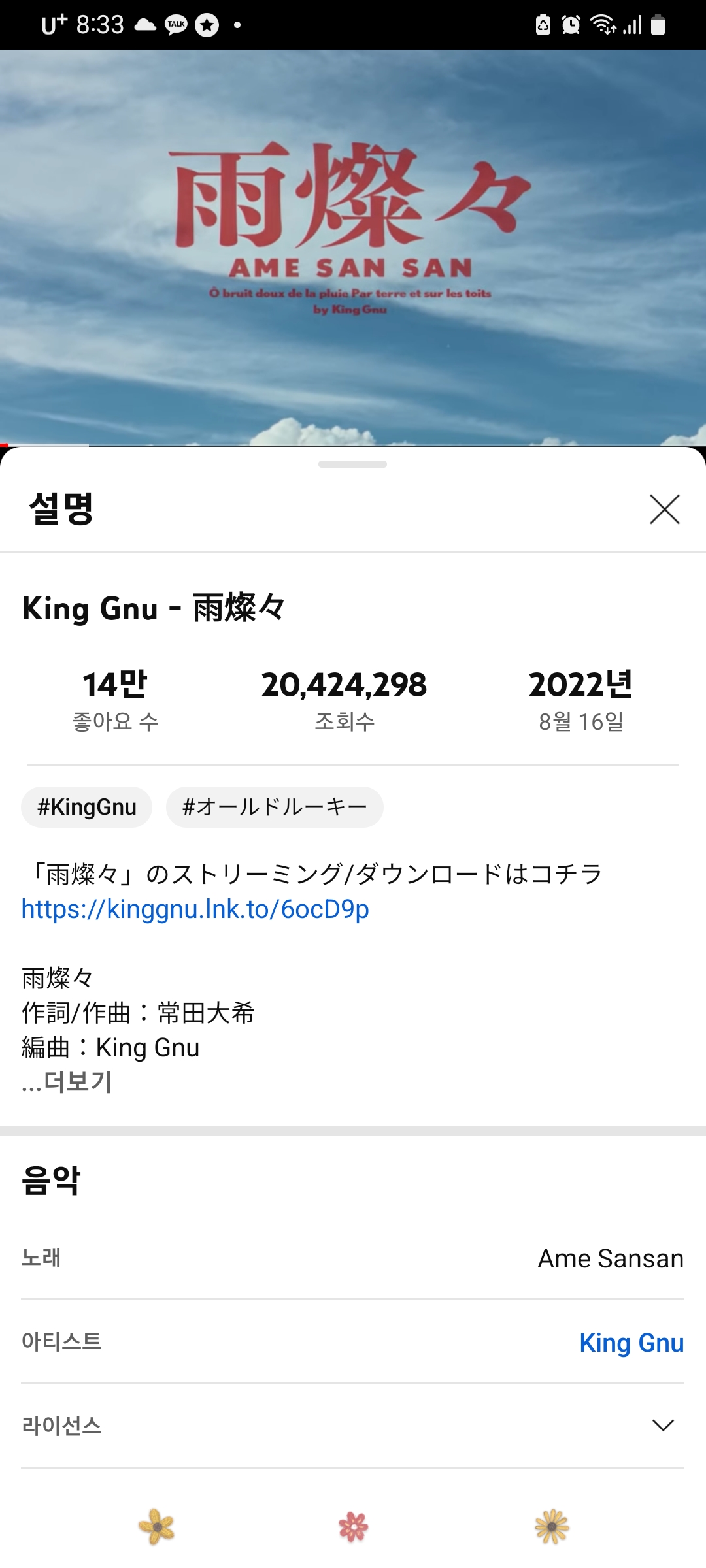Open the #オールドルーキー hashtag chip
Viewport: 706px width, 1568px height.
coord(275,808)
